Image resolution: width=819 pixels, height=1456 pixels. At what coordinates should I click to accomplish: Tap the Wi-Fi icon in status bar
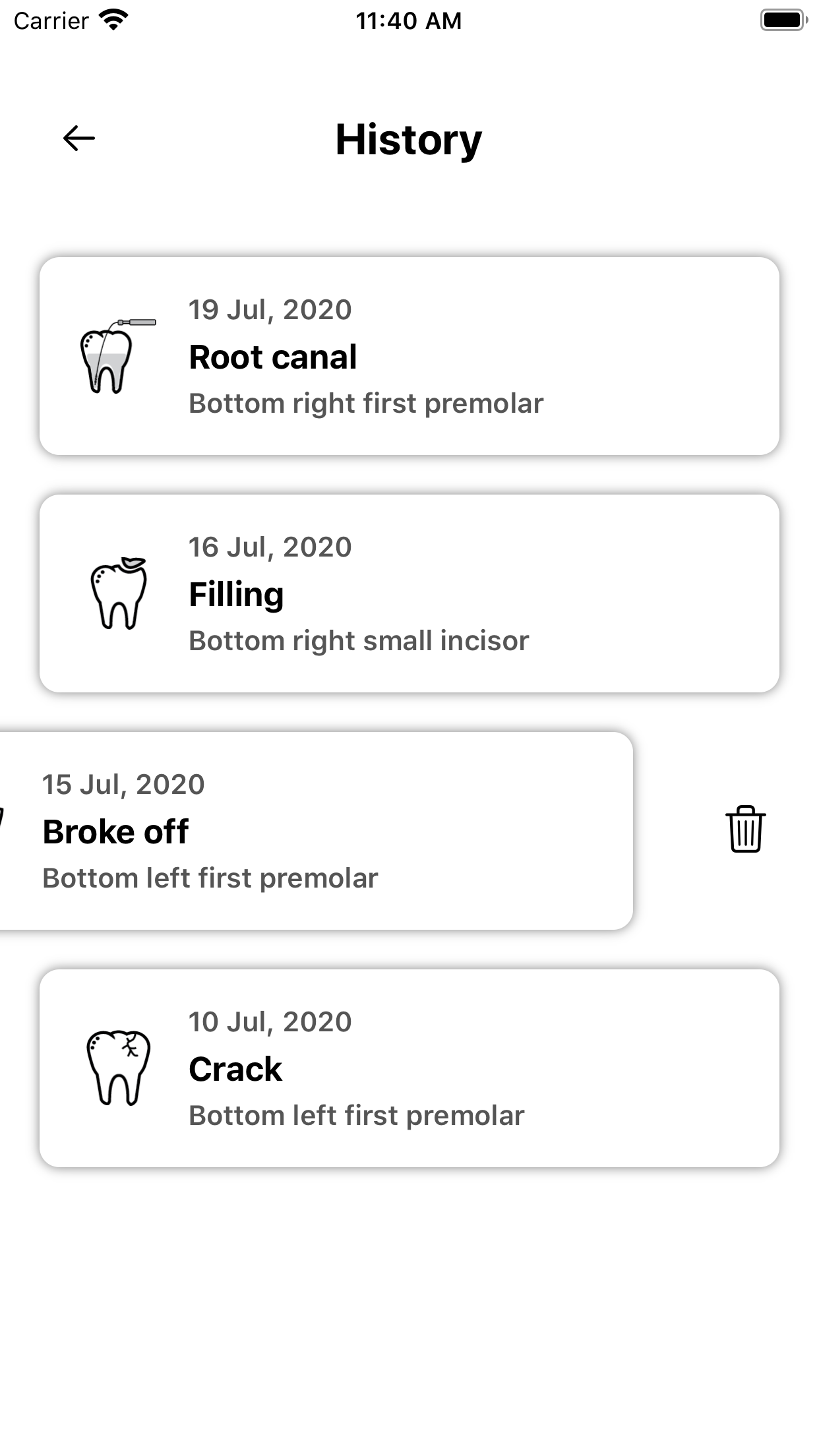pos(113,20)
